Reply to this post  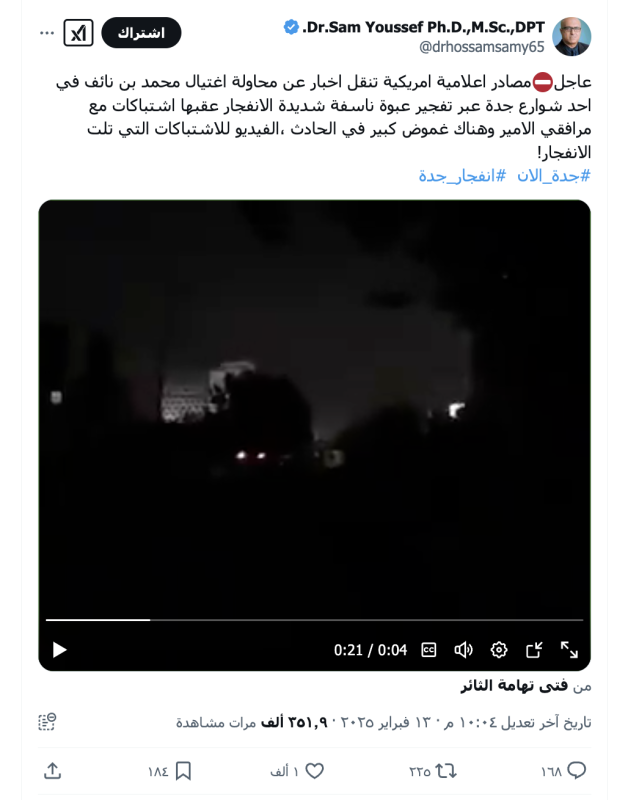point(577,771)
